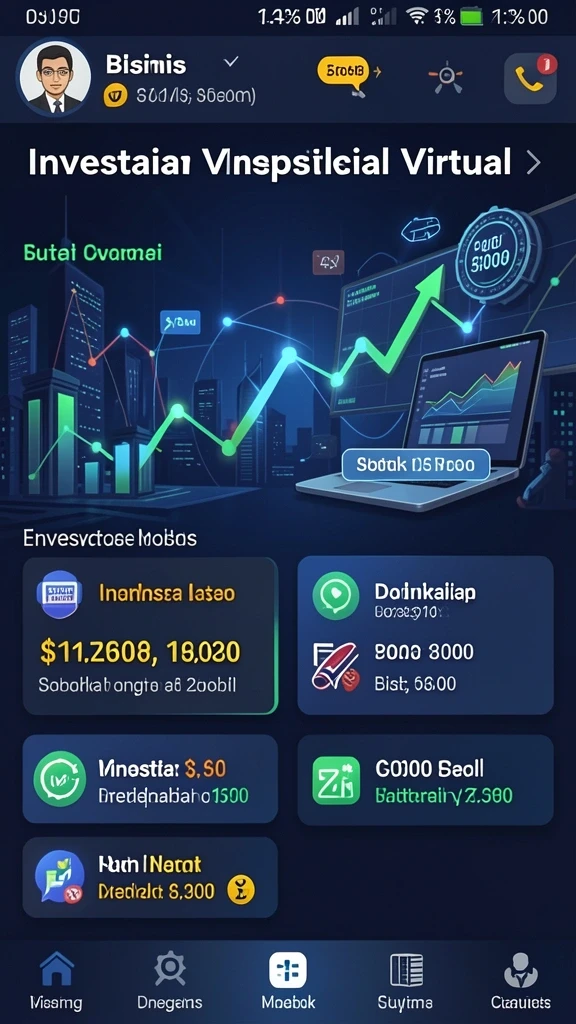Image resolution: width=576 pixels, height=1024 pixels.
Task: Open the yellow speech bubble badge
Action: click(x=344, y=72)
